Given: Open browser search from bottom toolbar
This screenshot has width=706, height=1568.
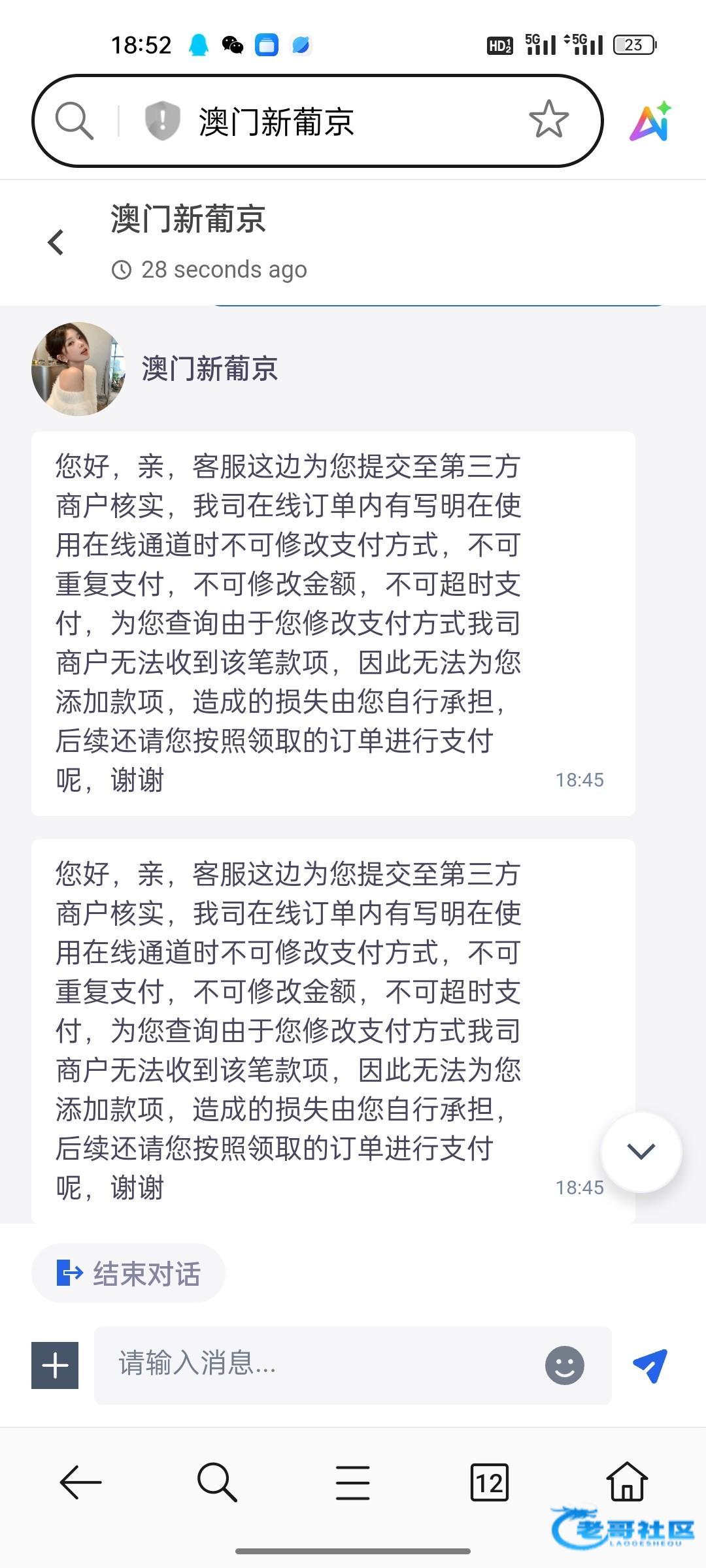Looking at the screenshot, I should pos(216,1482).
